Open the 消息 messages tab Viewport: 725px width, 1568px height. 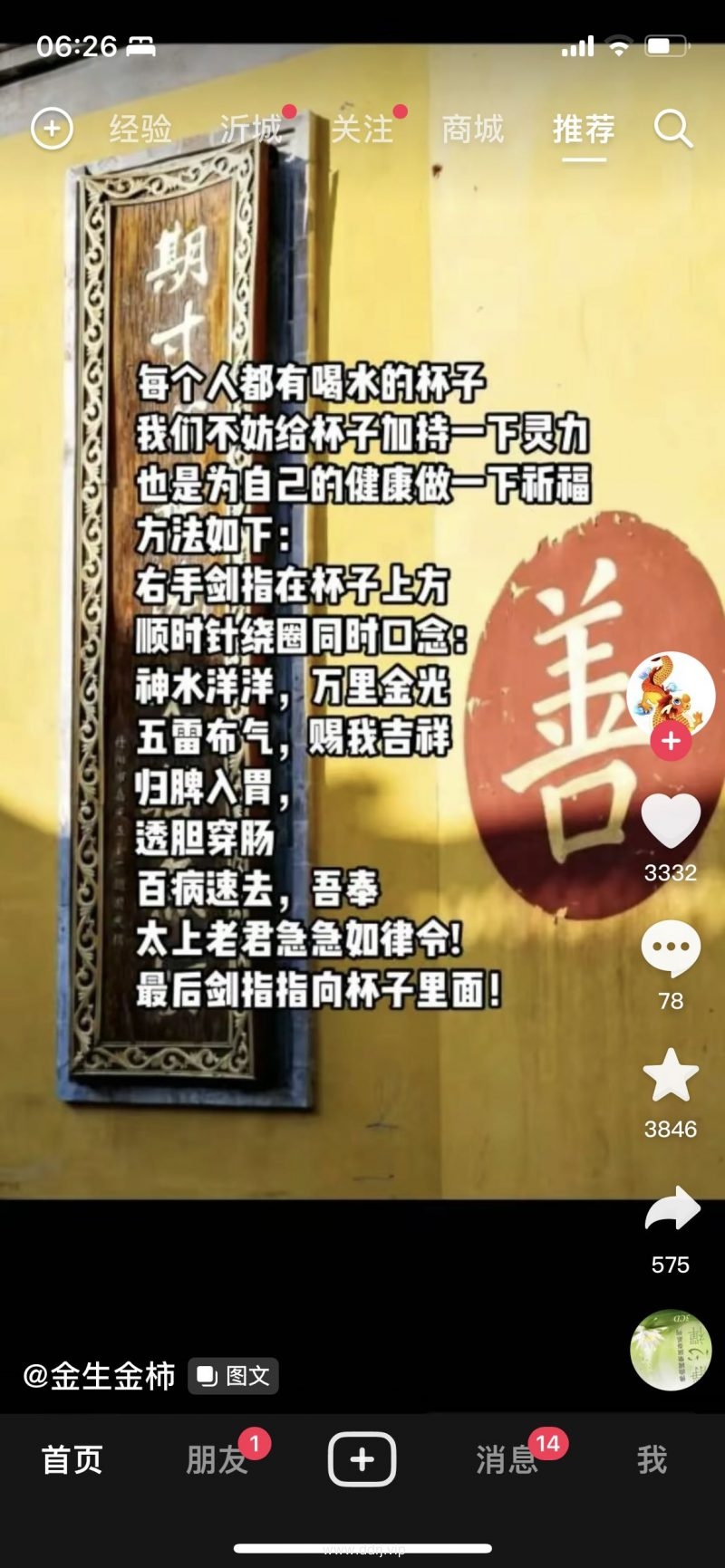pyautogui.click(x=507, y=1459)
